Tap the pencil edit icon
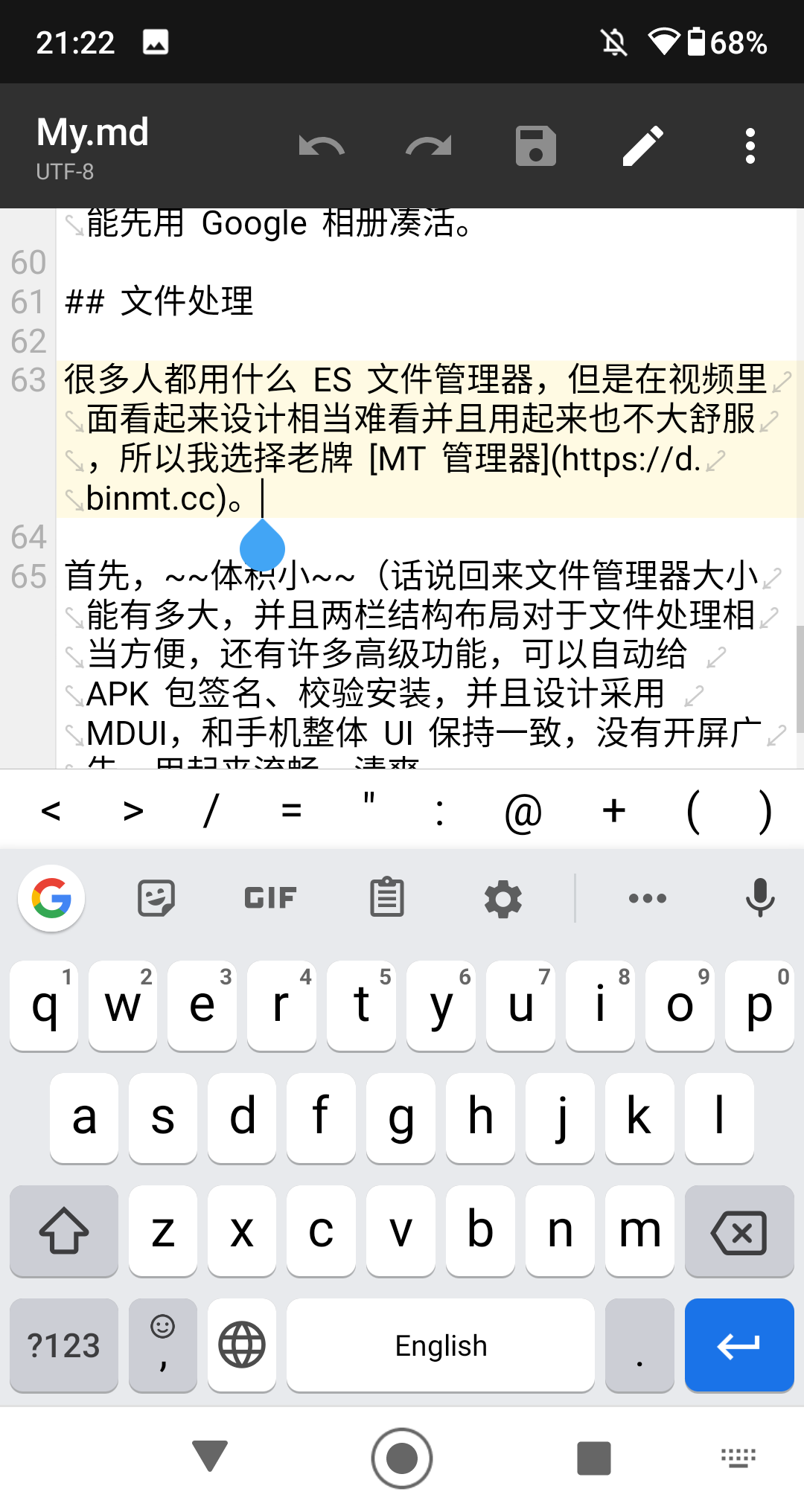Image resolution: width=804 pixels, height=1512 pixels. tap(643, 146)
